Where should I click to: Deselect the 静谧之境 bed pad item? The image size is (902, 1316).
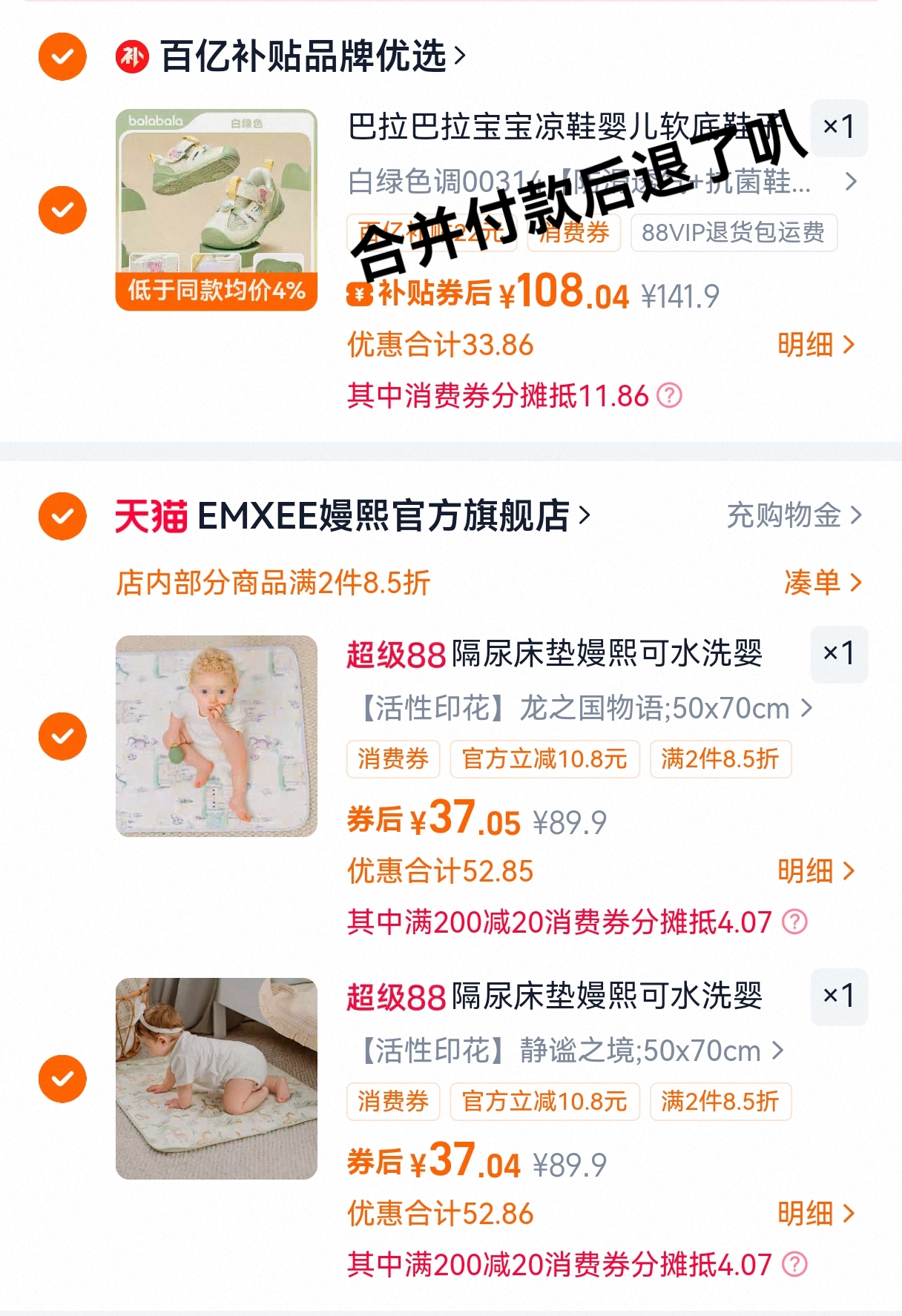(62, 1079)
